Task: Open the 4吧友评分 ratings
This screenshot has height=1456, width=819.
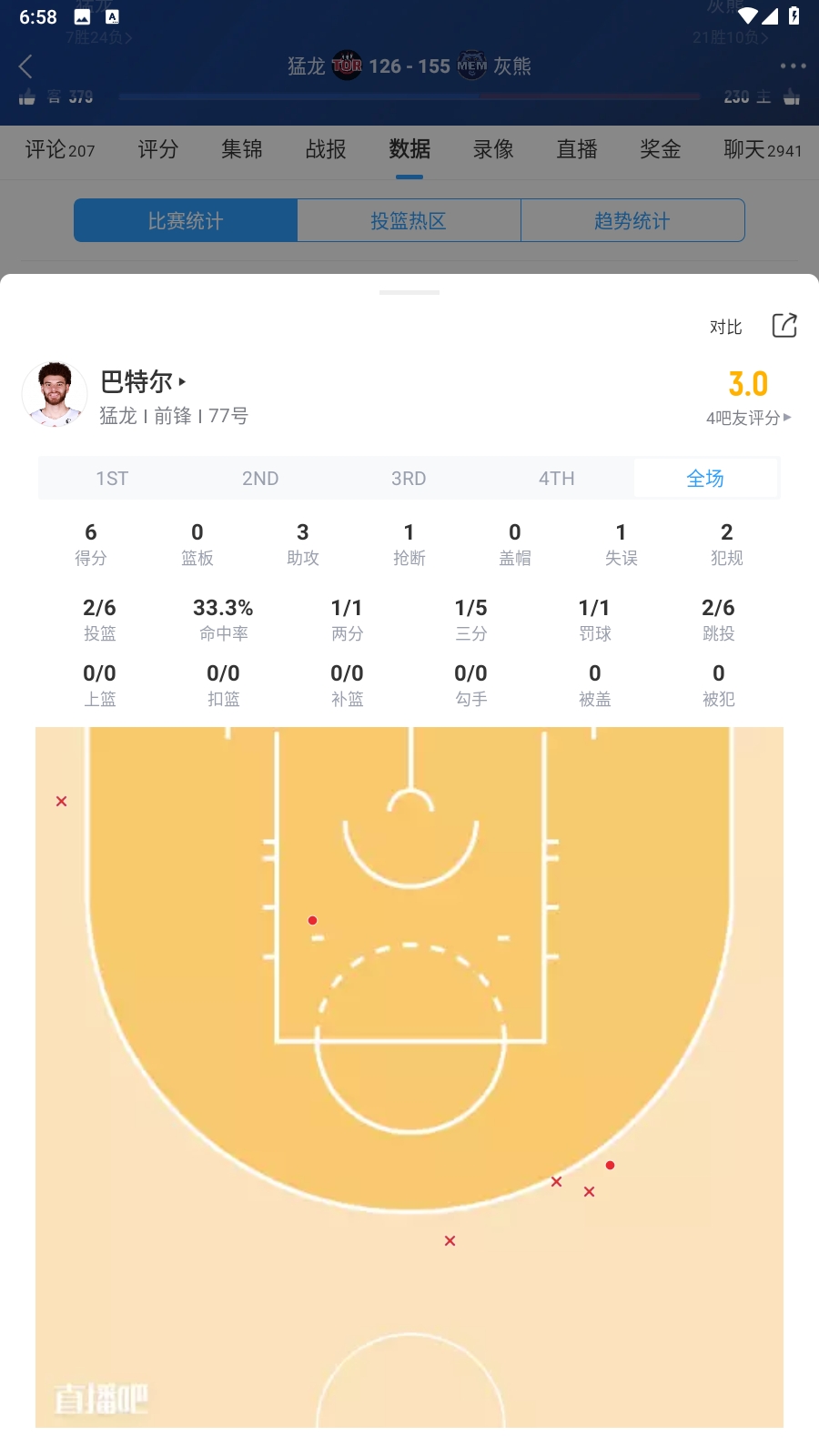Action: (748, 418)
